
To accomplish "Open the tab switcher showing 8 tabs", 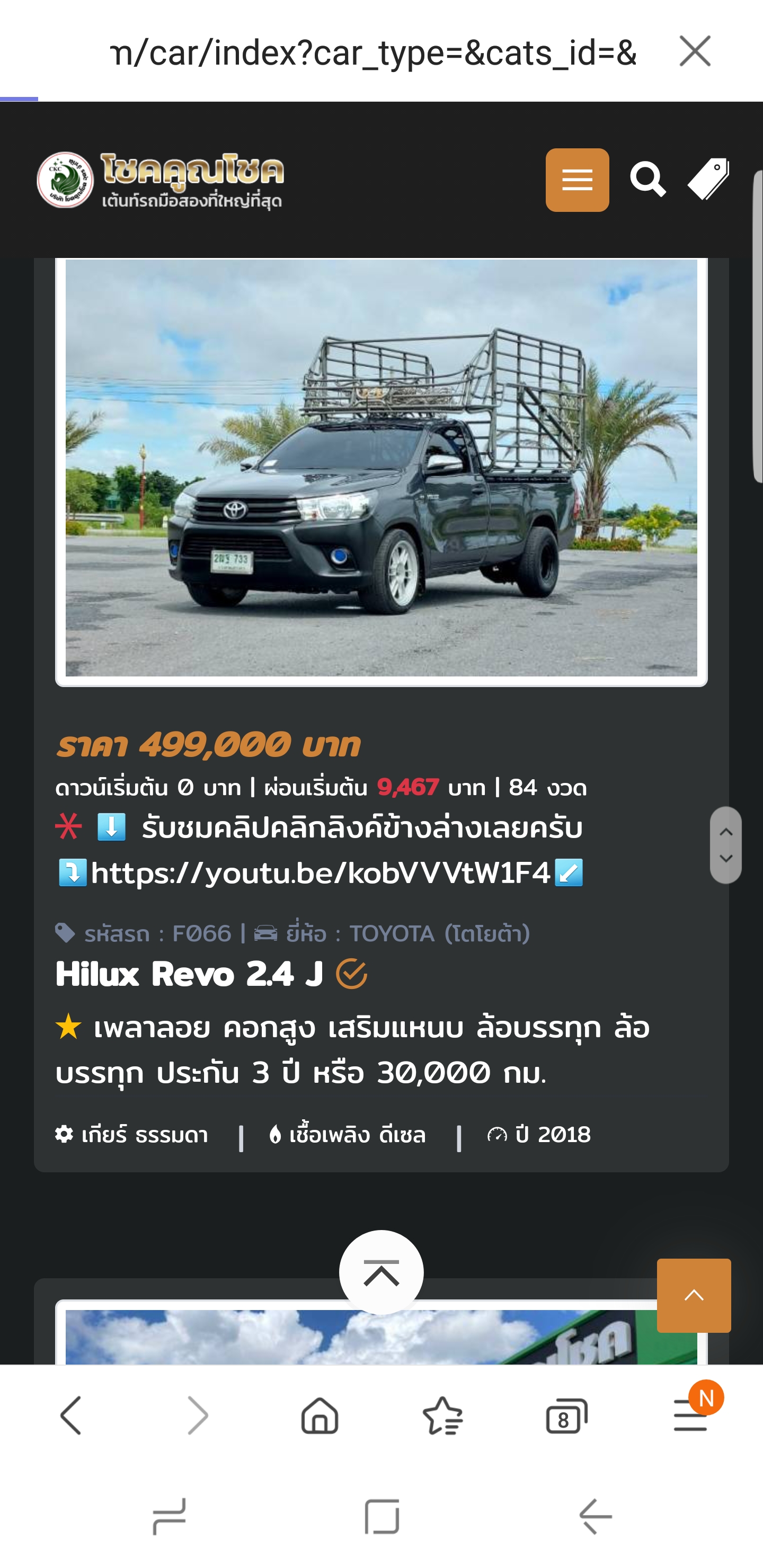I will [x=566, y=1416].
